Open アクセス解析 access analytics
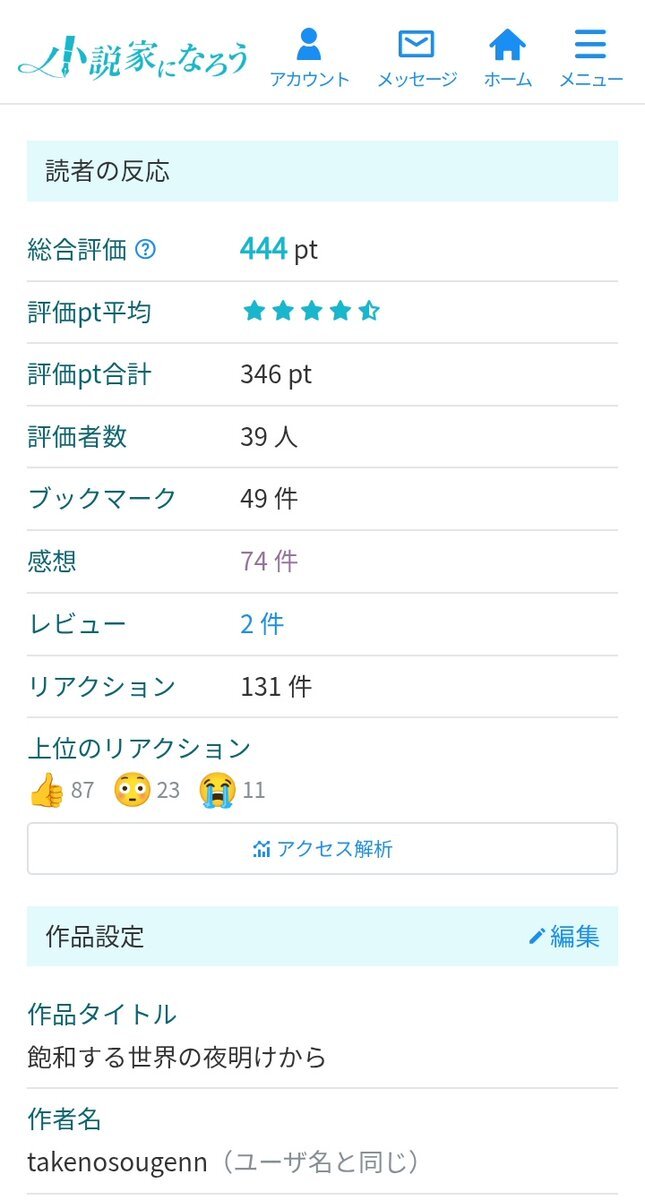Image resolution: width=645 pixels, height=1200 pixels. 322,849
